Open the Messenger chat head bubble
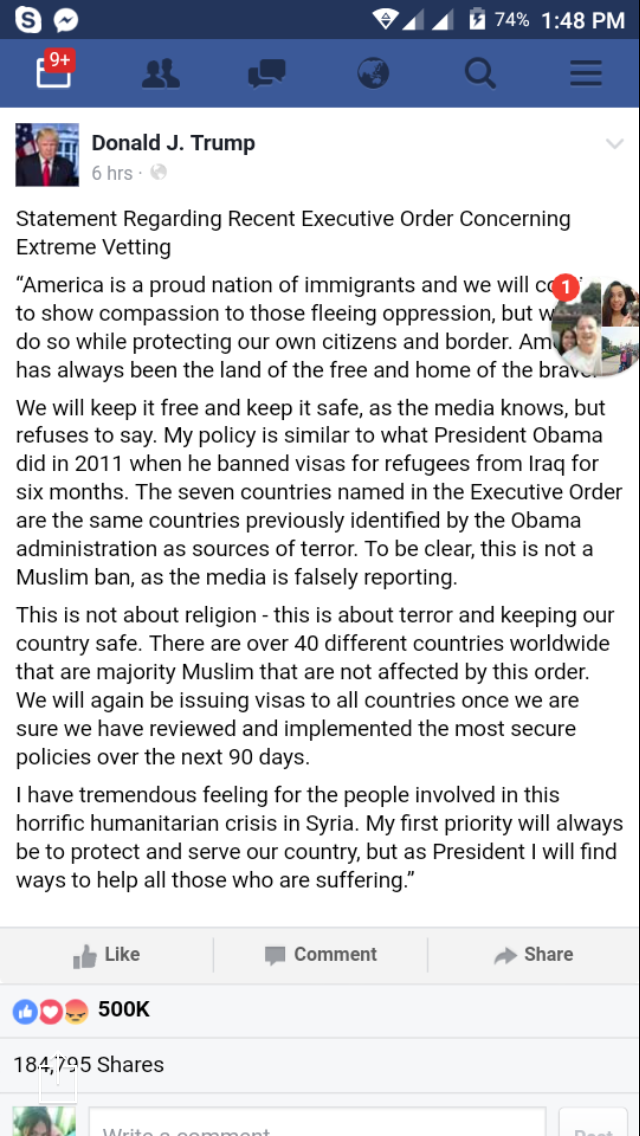 [596, 325]
